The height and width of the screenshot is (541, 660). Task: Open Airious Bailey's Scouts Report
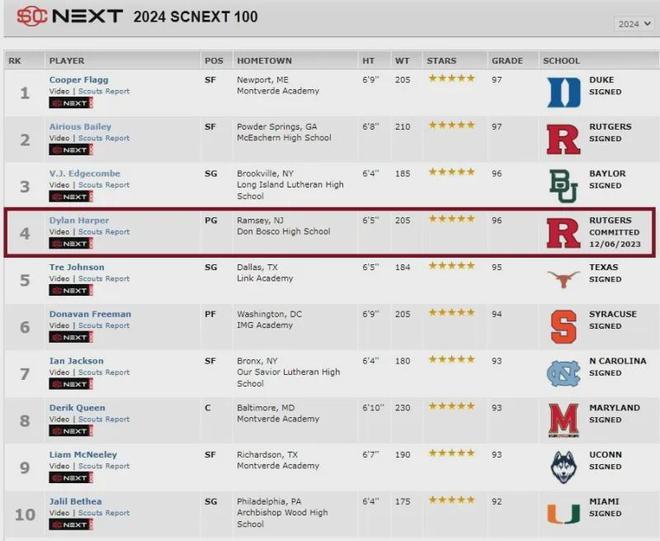[104, 138]
